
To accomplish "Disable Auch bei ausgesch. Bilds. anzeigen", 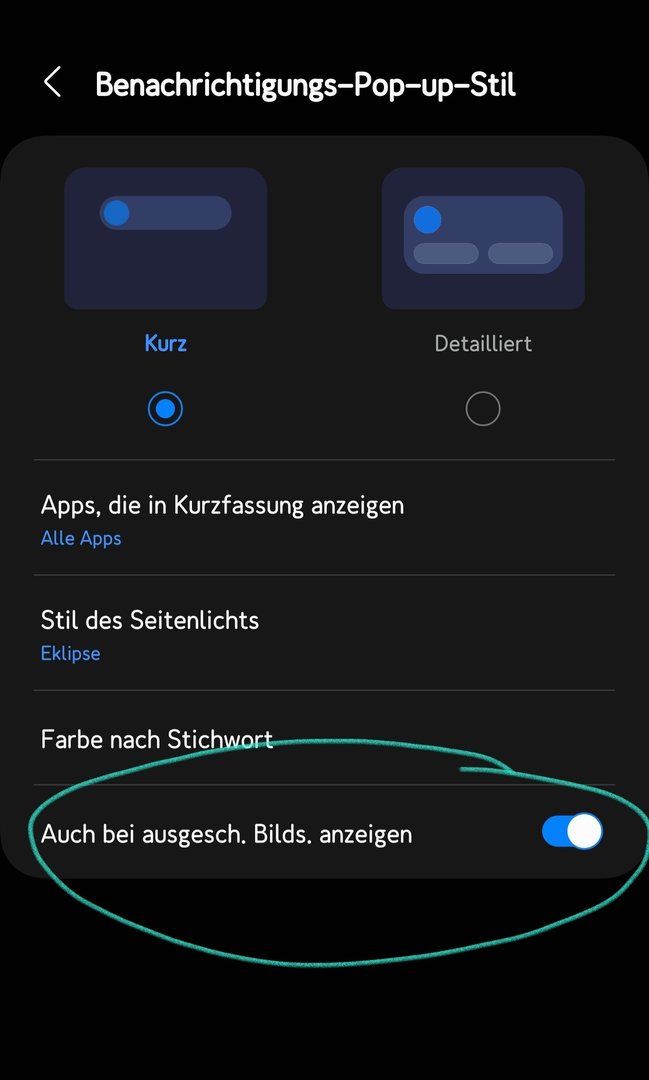I will 572,832.
